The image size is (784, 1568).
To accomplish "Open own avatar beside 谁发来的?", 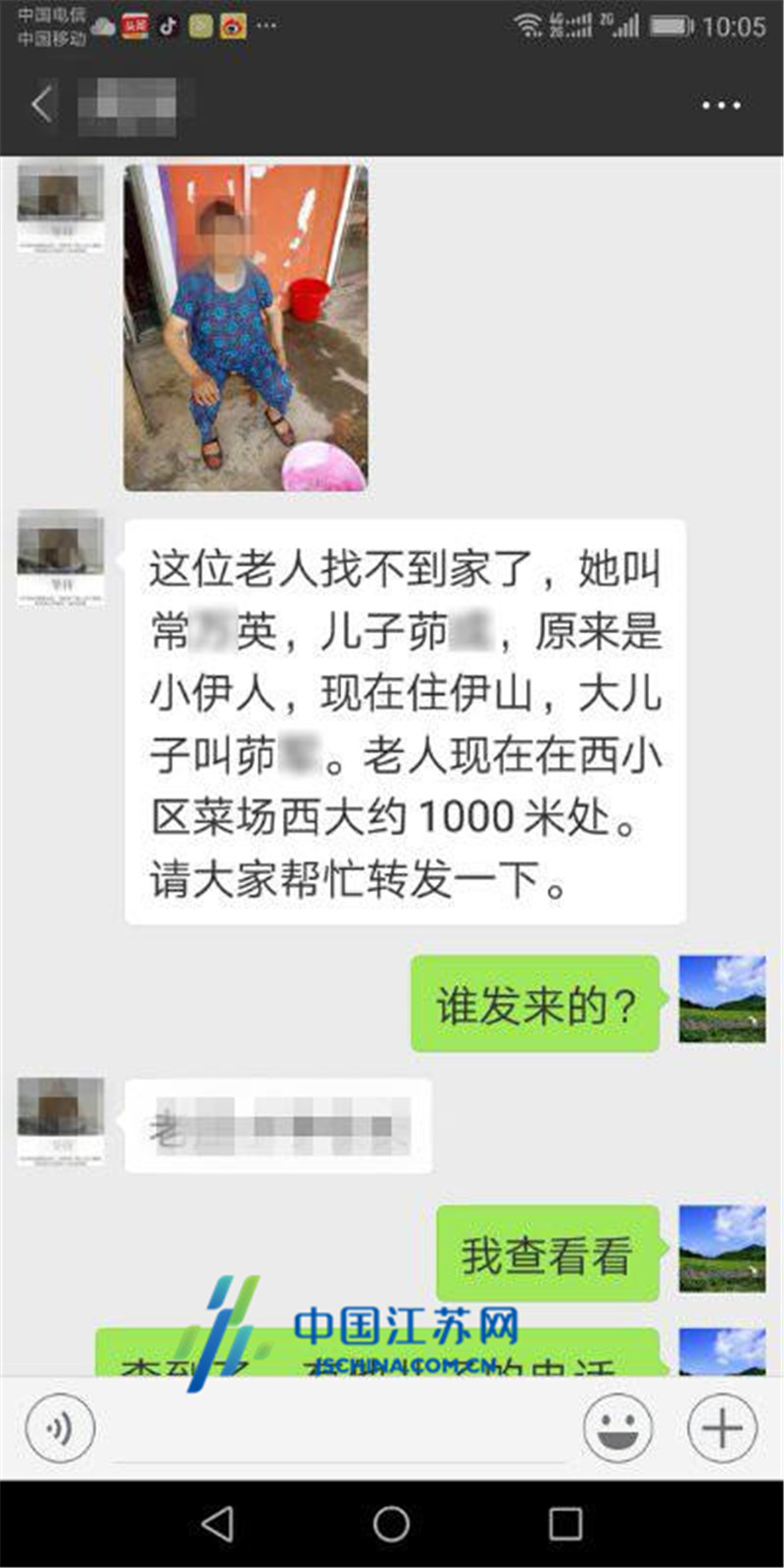I will click(722, 998).
